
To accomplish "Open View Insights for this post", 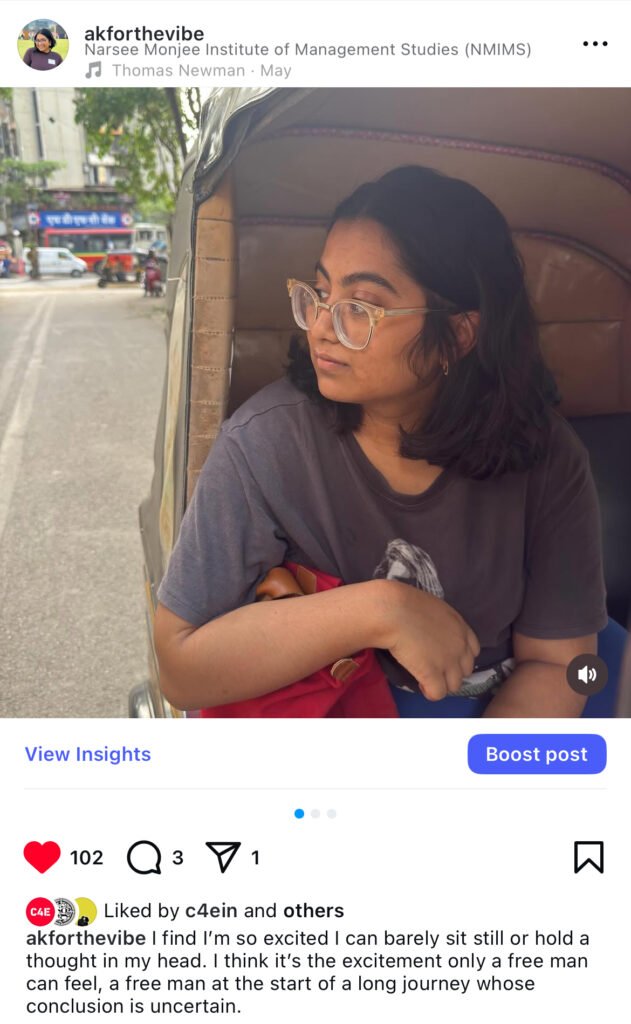I will tap(88, 754).
